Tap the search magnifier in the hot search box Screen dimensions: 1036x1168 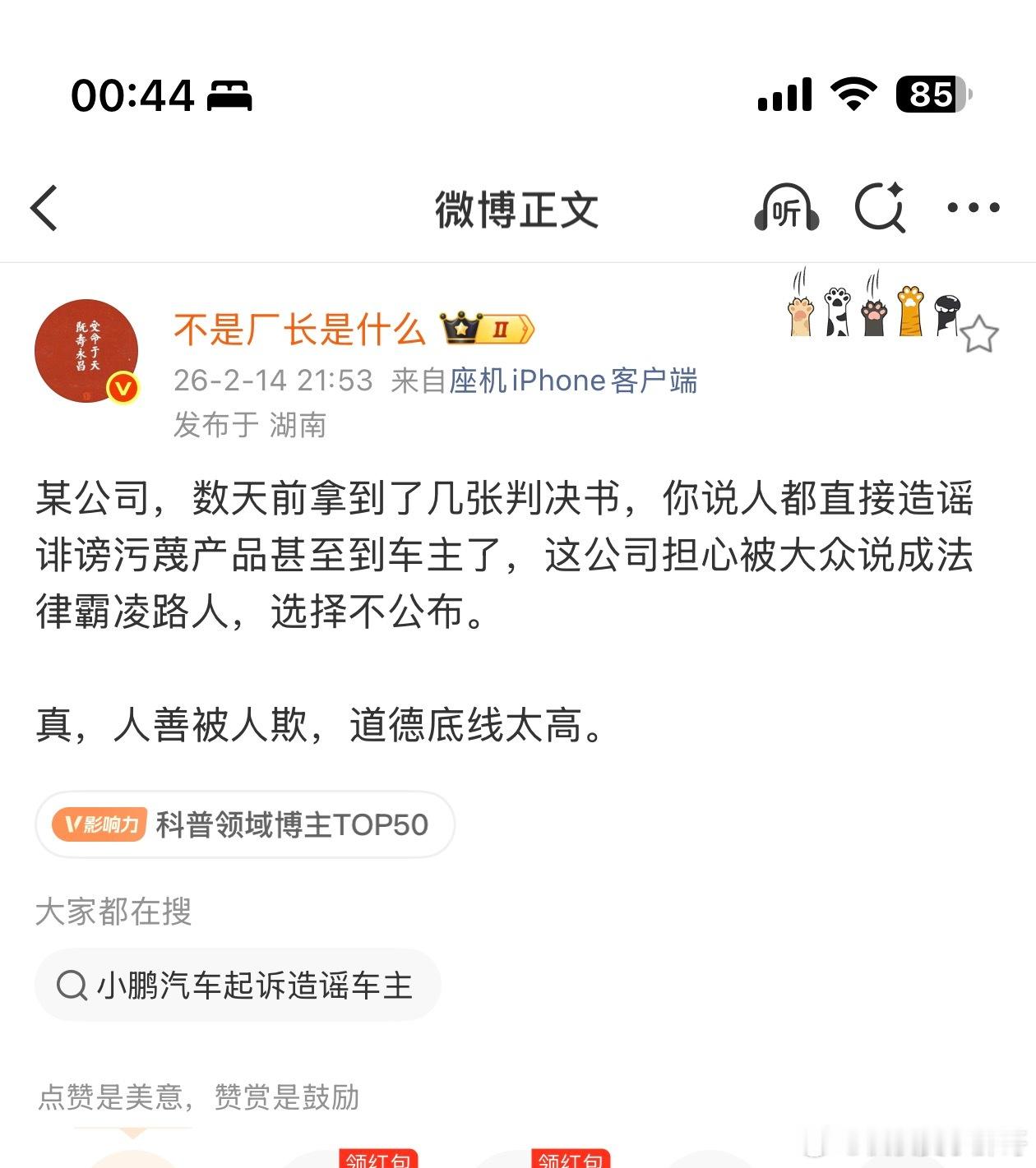[x=74, y=984]
